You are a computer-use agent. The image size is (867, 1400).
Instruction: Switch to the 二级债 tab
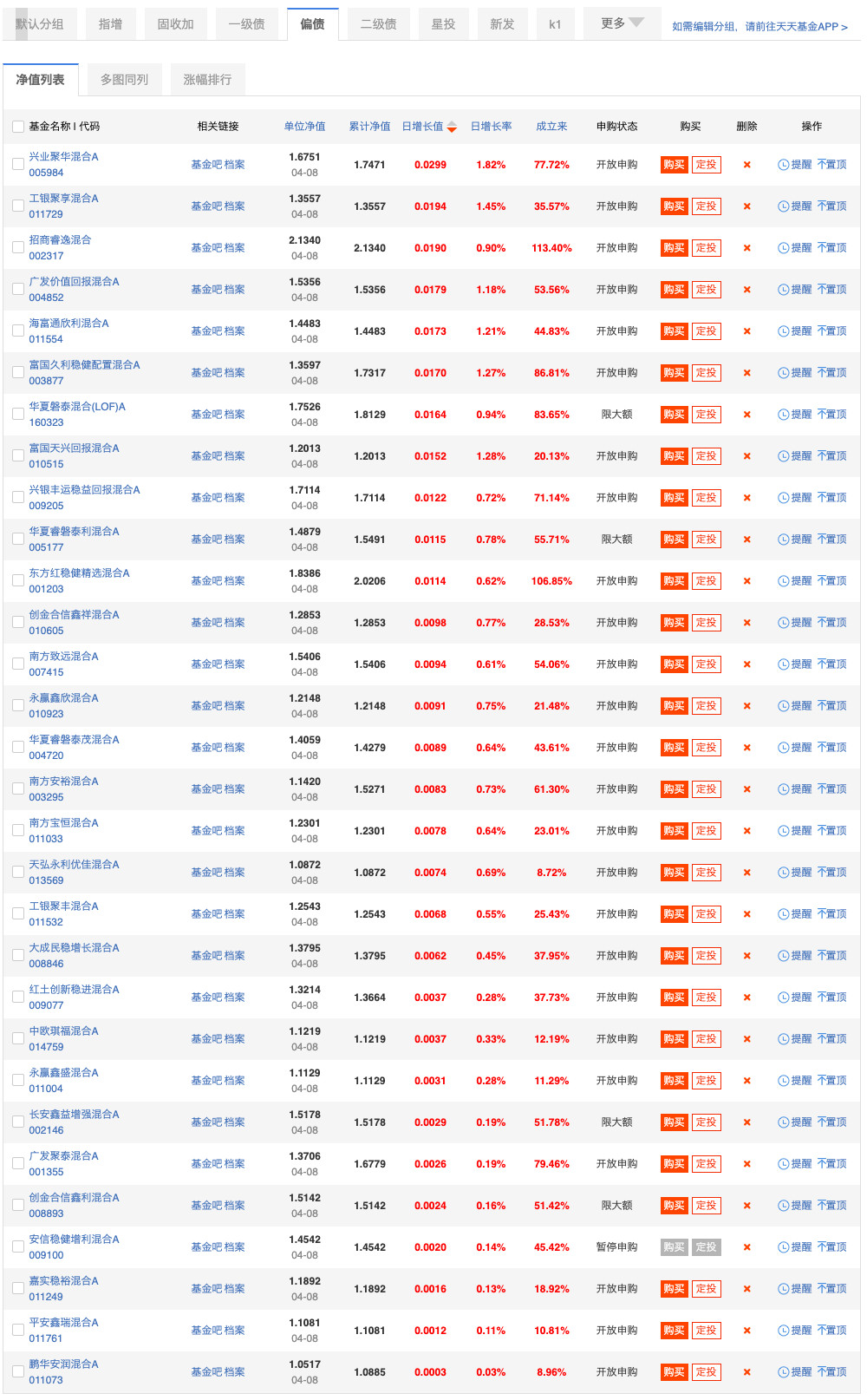pyautogui.click(x=378, y=24)
